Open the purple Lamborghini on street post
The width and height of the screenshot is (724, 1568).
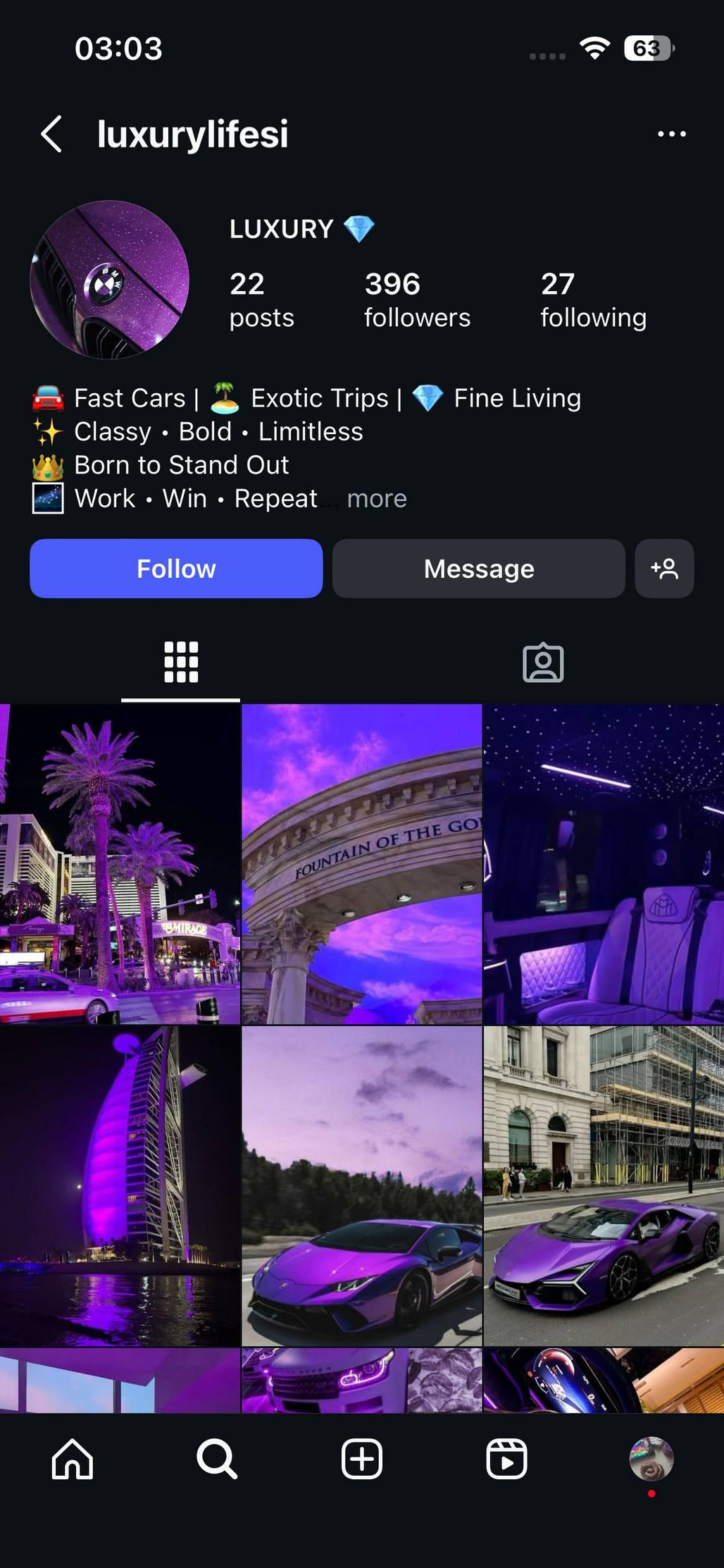tap(604, 1185)
